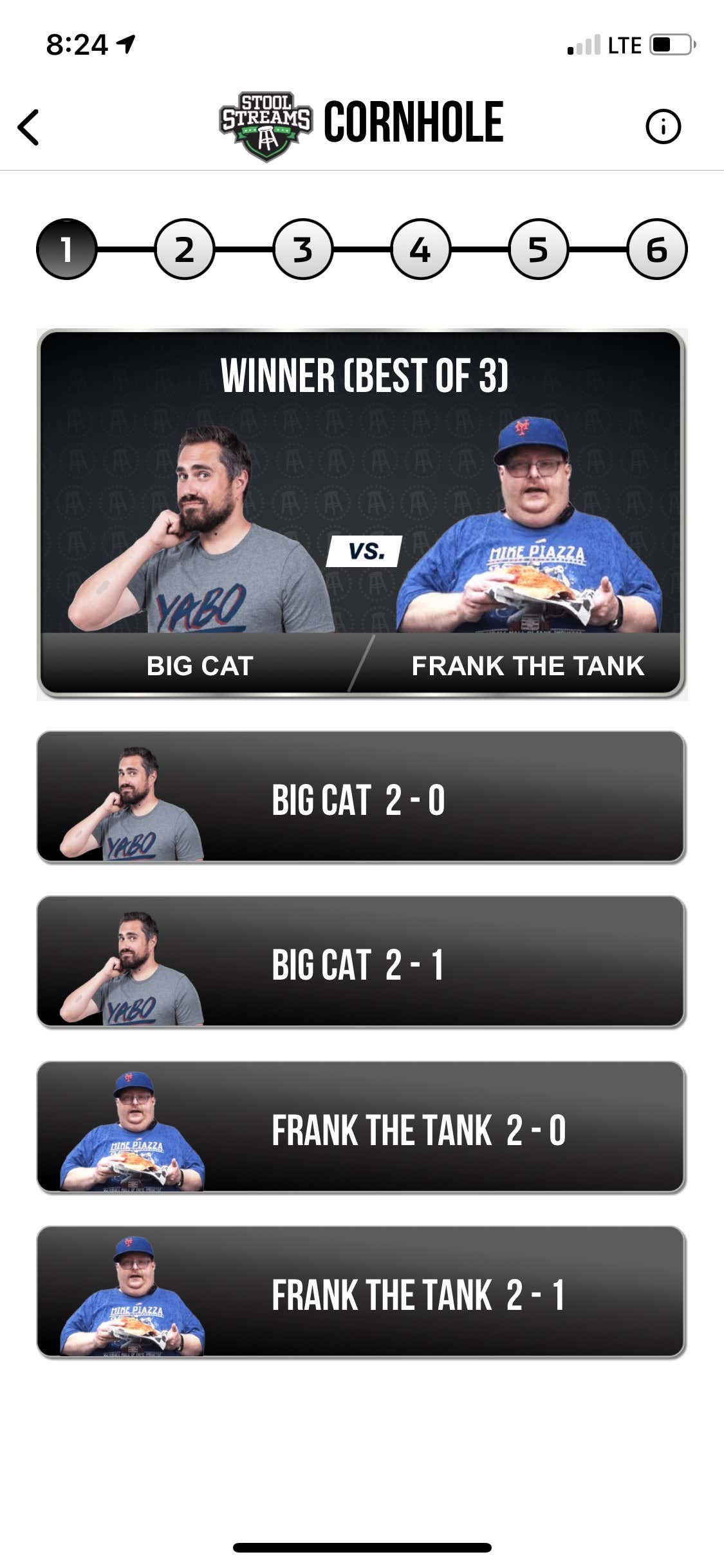The image size is (724, 1568).
Task: Return to step 1 in the stepper
Action: 66,248
